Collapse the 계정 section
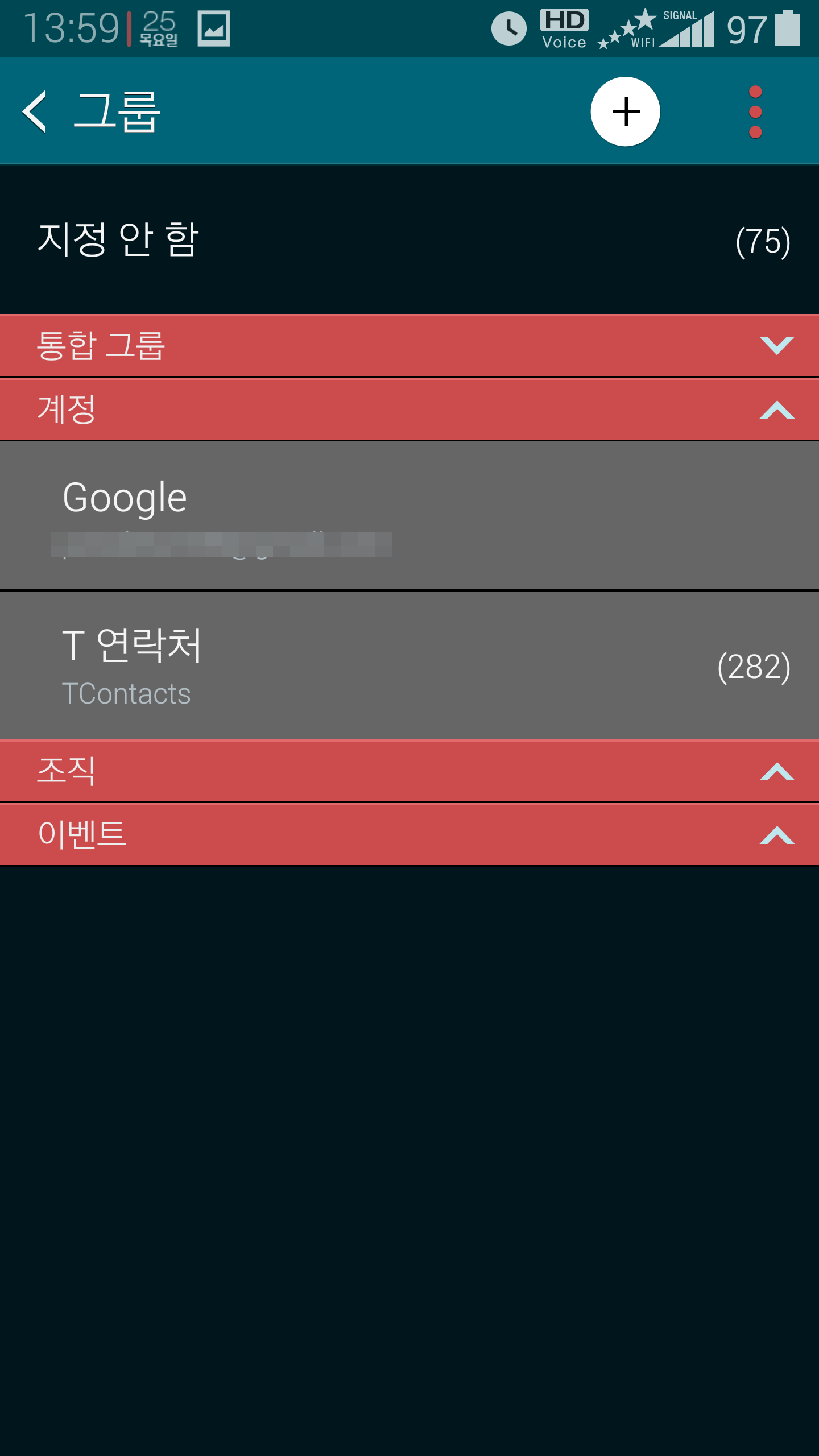The width and height of the screenshot is (819, 1456). pos(409,409)
